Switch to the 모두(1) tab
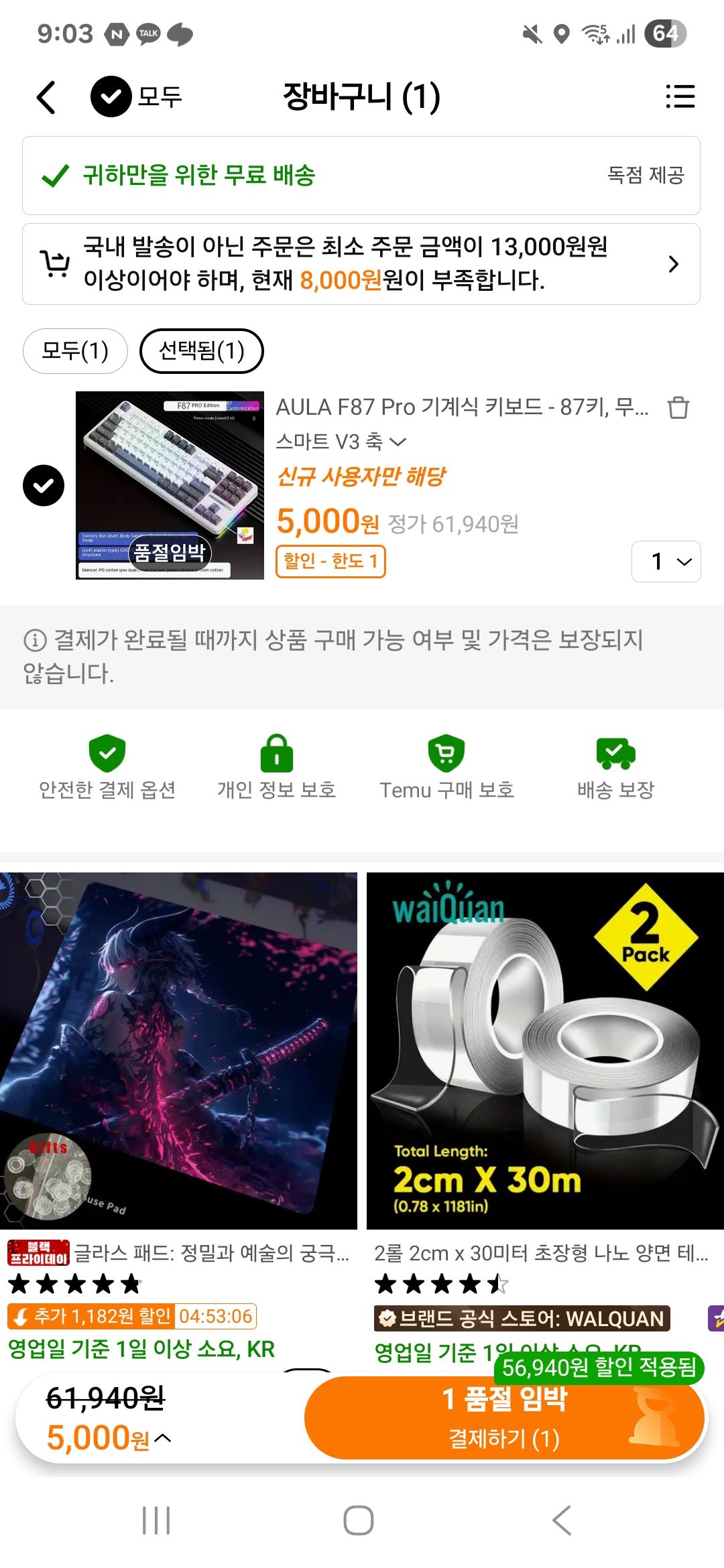This screenshot has height=1568, width=724. [75, 350]
